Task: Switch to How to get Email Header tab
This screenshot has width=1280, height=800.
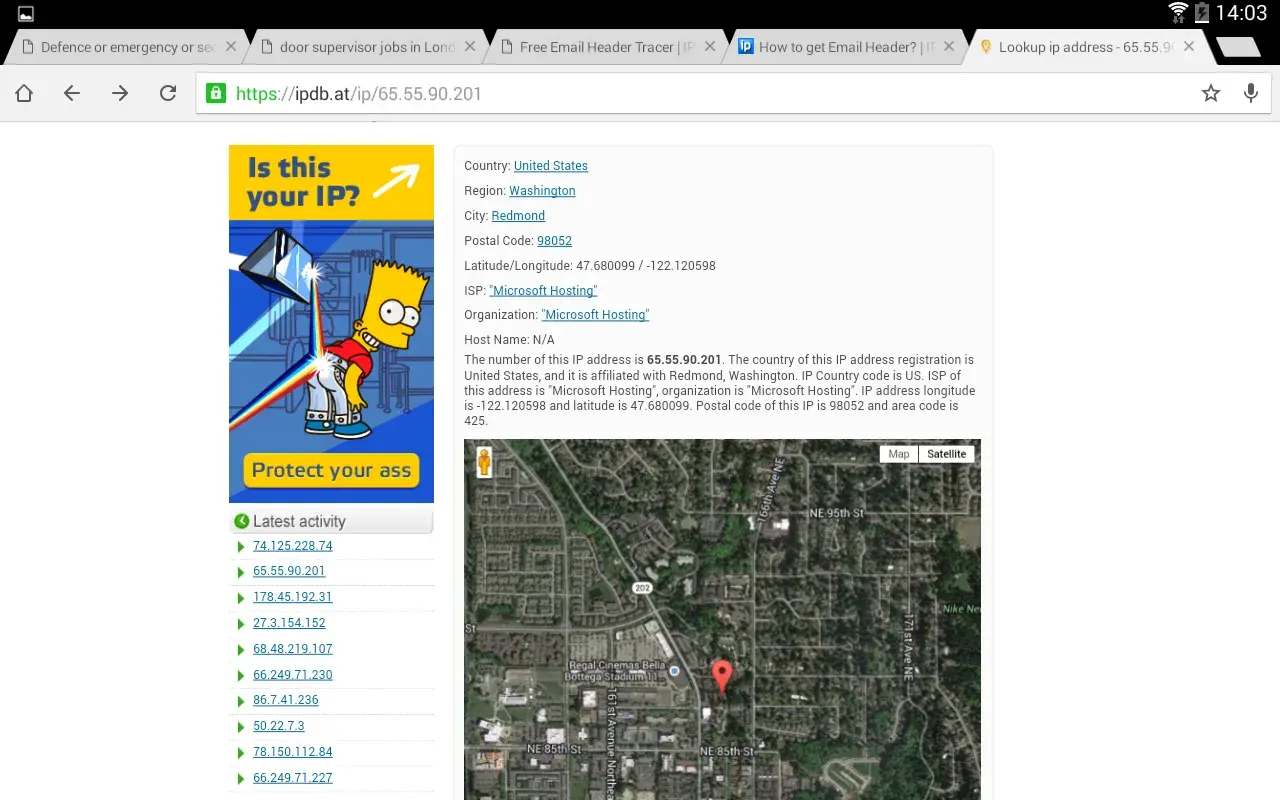Action: 838,47
